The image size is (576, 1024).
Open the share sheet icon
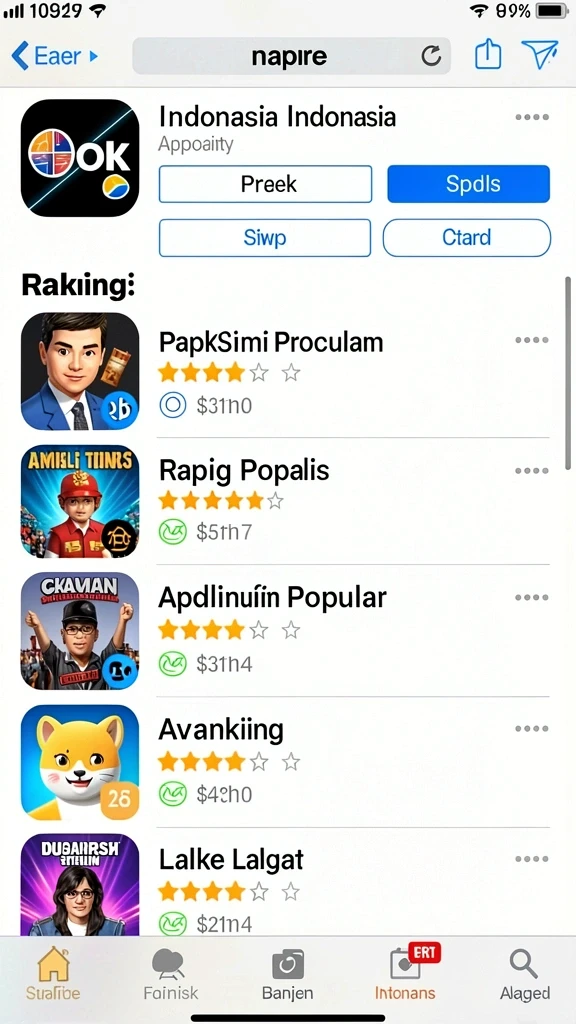click(x=487, y=56)
